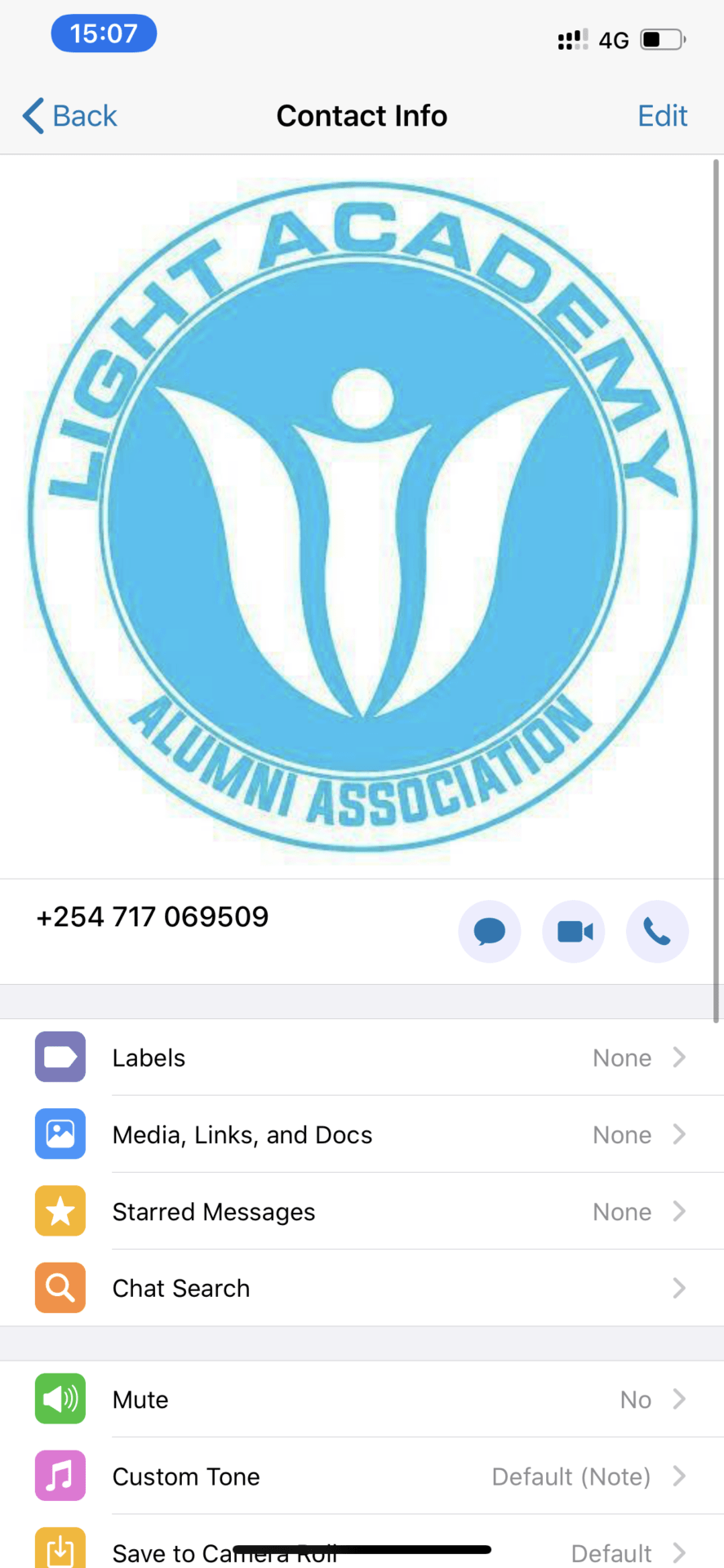The width and height of the screenshot is (724, 1568).
Task: Open Media, Links, and Docs
Action: [362, 1134]
